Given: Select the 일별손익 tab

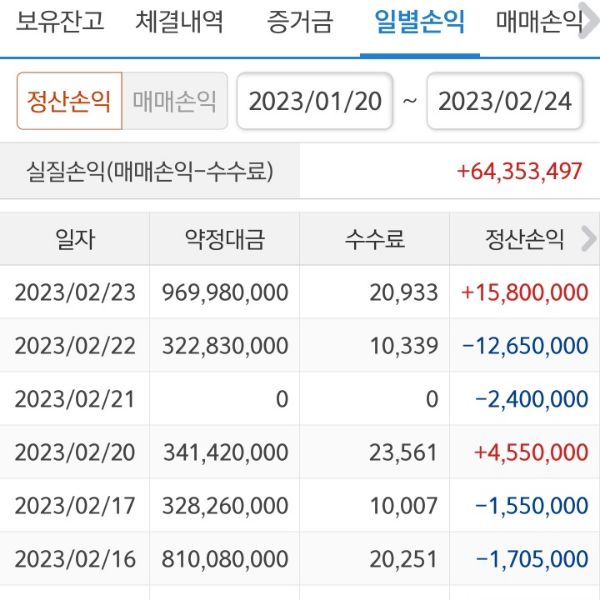Looking at the screenshot, I should [x=418, y=21].
